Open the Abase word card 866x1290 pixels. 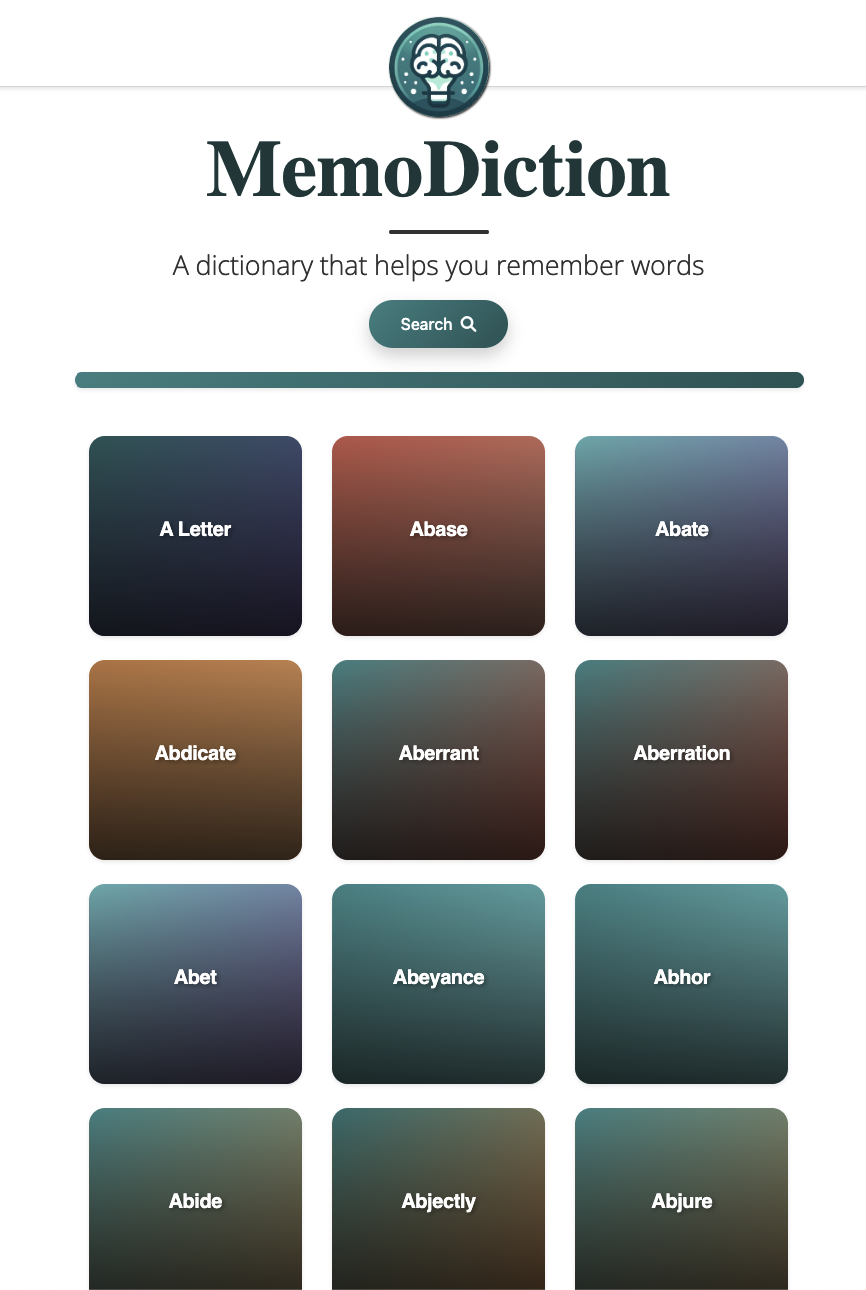pos(438,535)
